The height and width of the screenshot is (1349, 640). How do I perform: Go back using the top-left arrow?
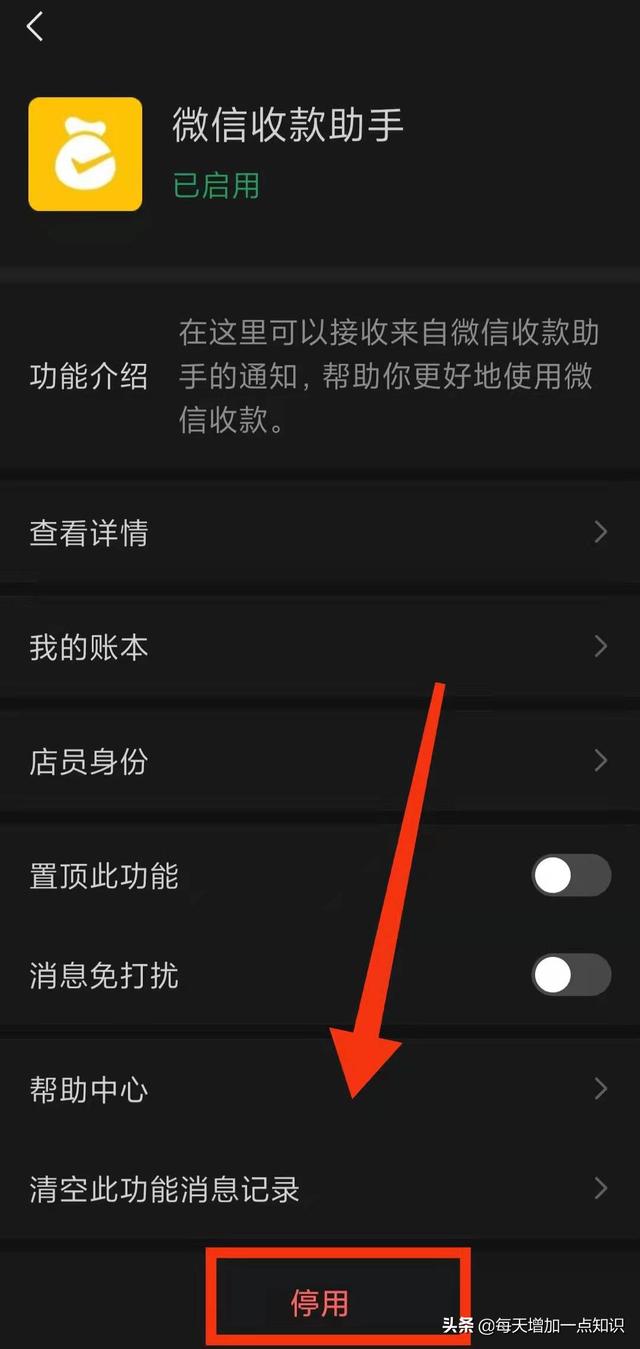tap(35, 27)
